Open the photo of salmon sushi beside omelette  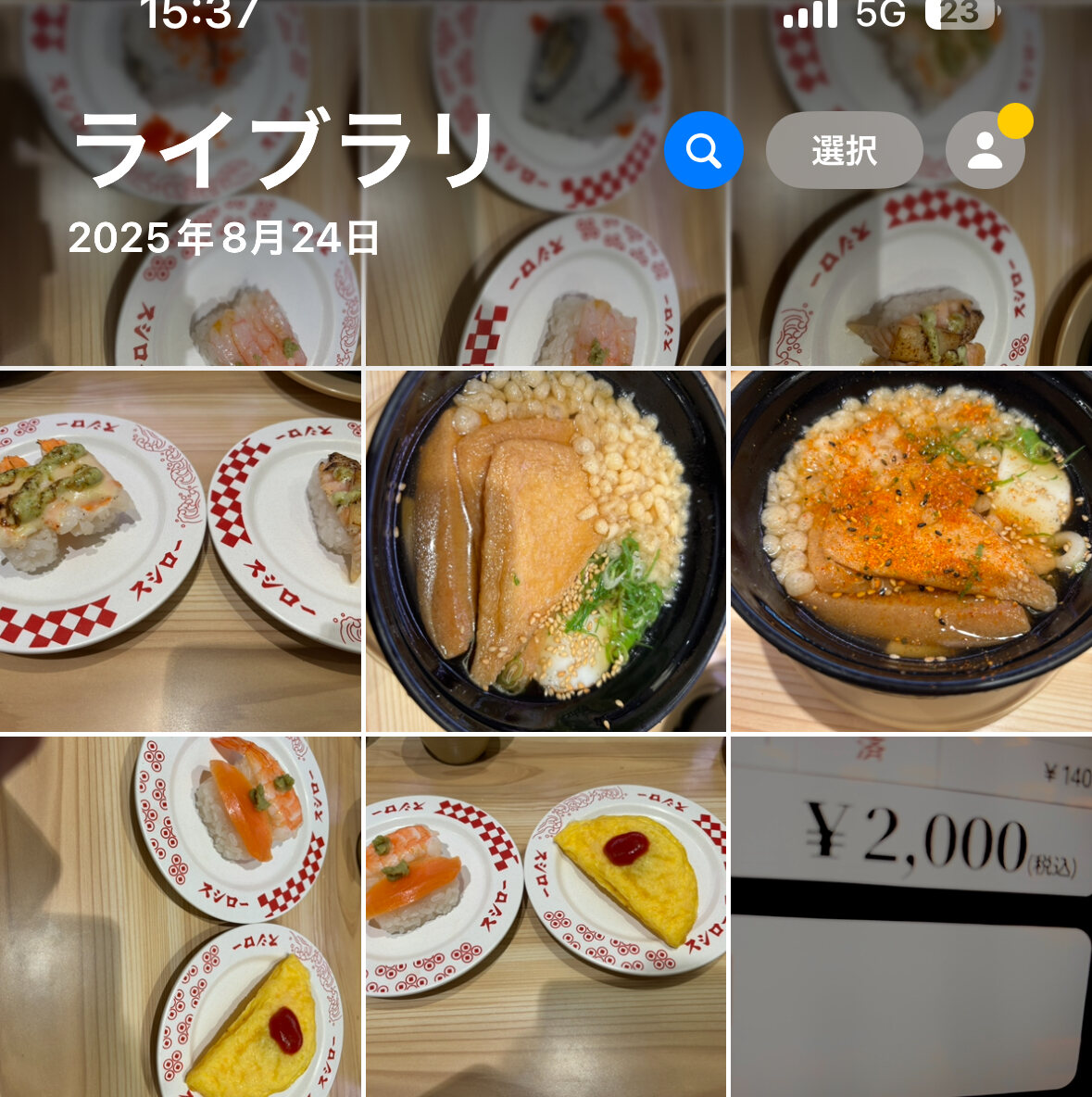(546, 916)
